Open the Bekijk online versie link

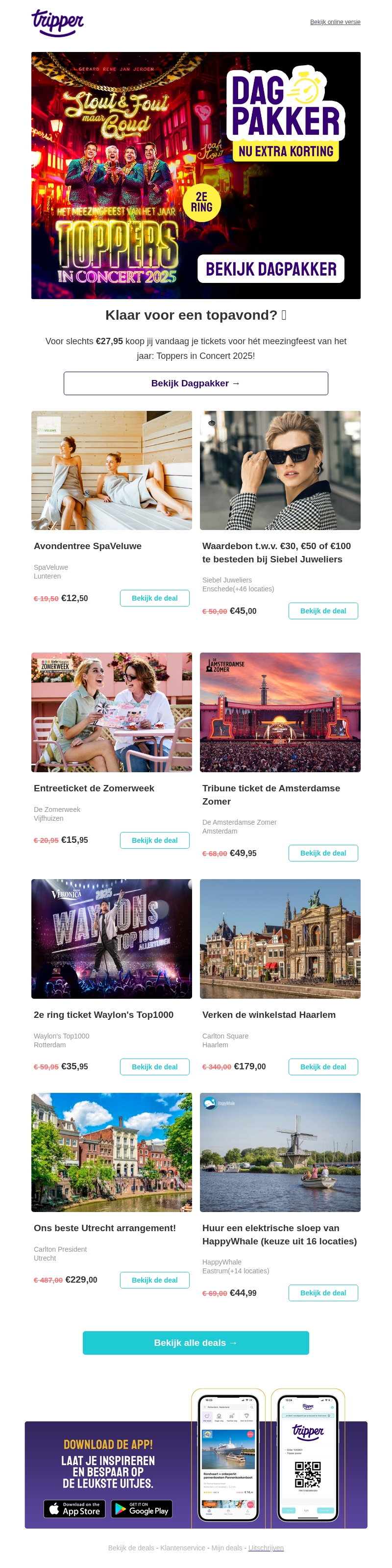tap(335, 22)
